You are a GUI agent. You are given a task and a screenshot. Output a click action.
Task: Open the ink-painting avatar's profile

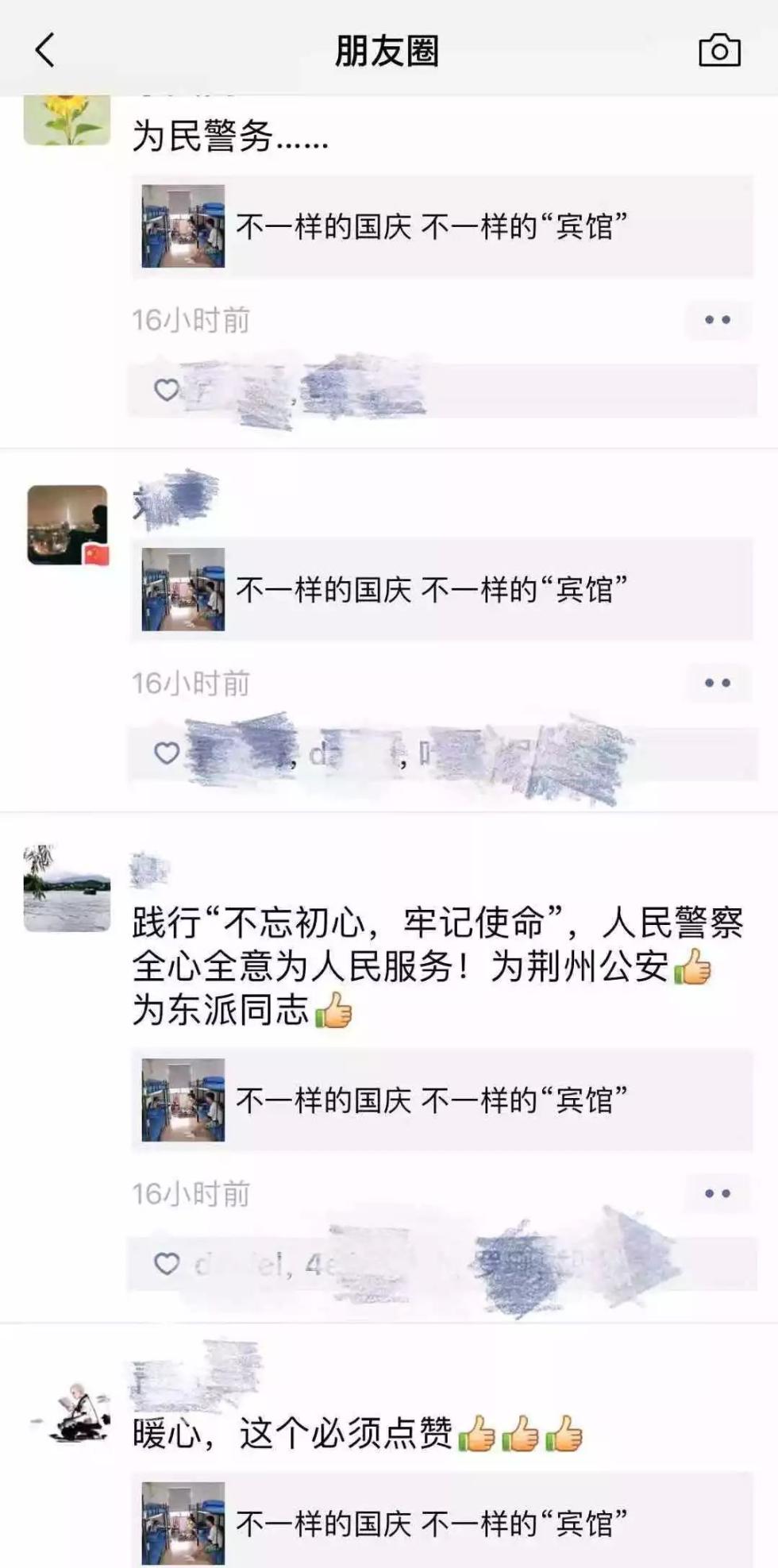(x=70, y=1412)
